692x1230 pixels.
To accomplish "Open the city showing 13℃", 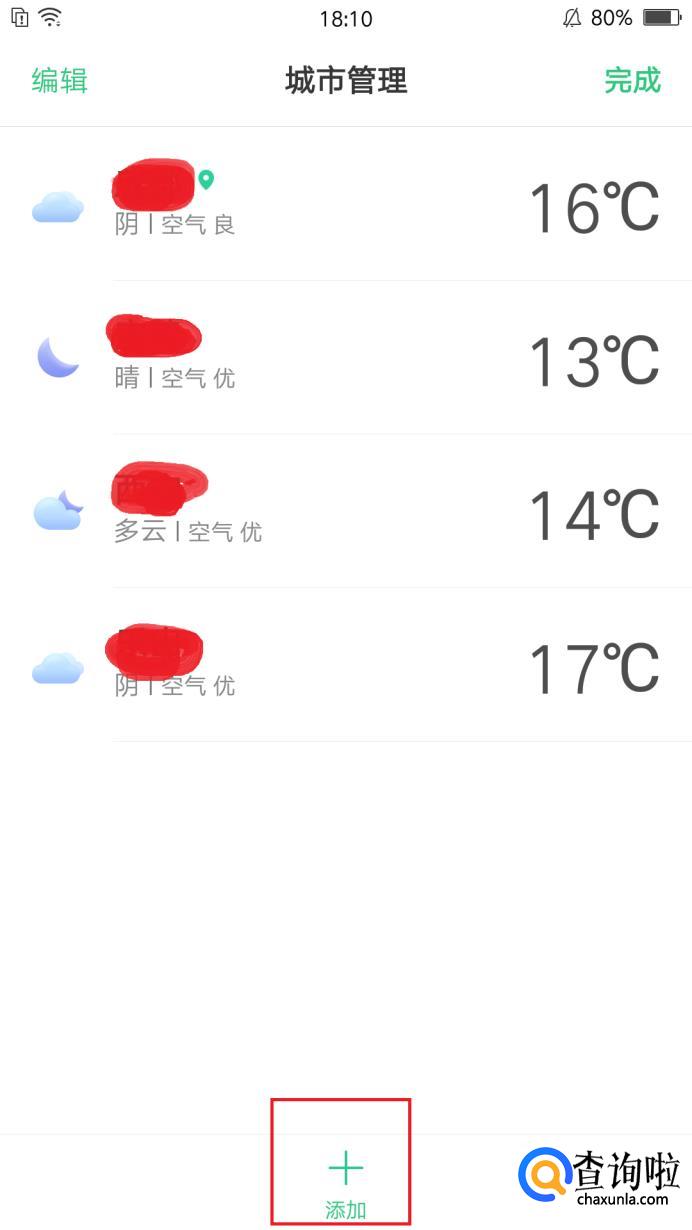I will 346,358.
